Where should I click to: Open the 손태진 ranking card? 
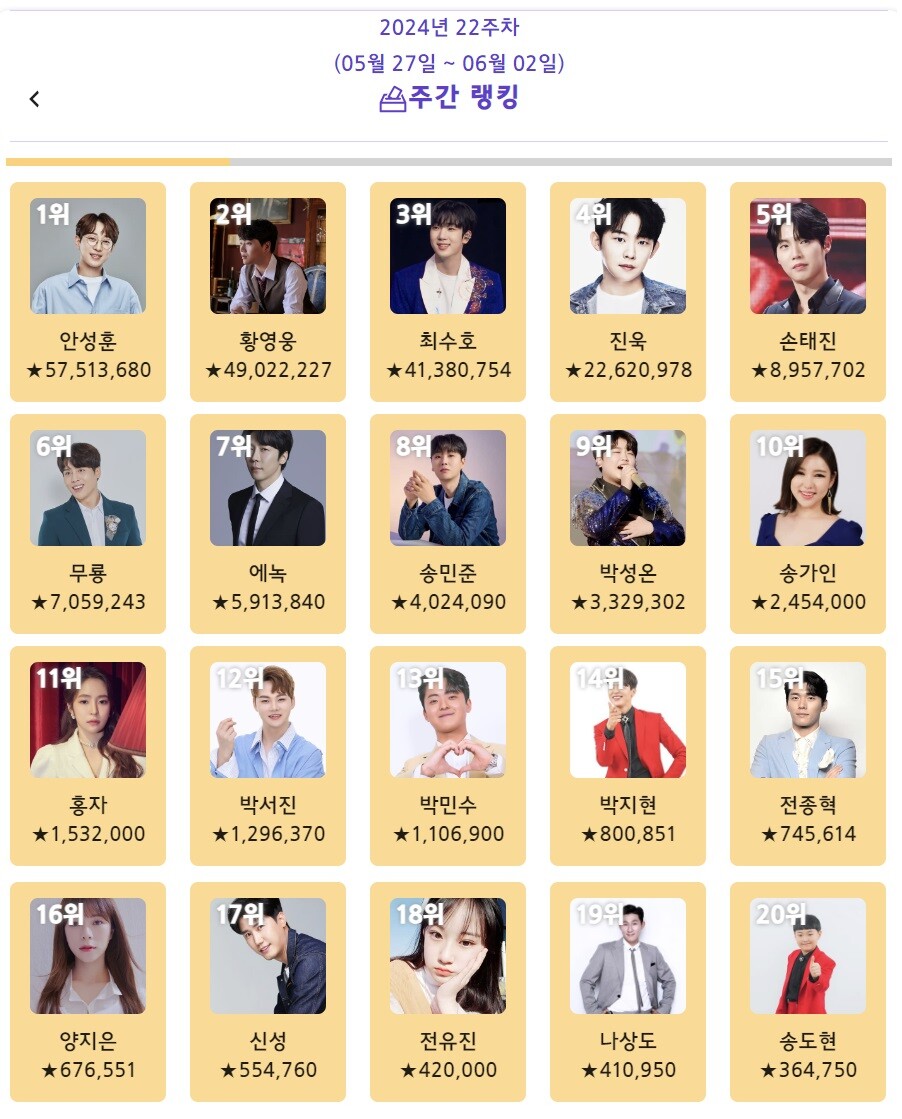click(808, 291)
